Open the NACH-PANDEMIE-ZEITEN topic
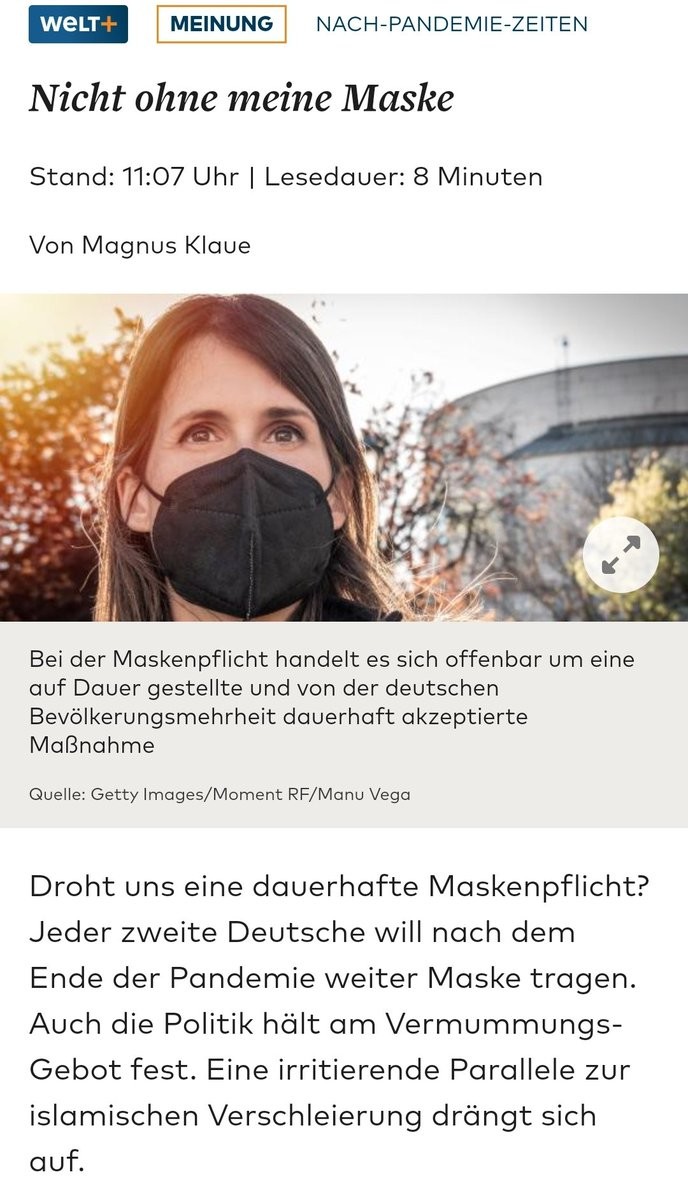Viewport: 688px width, 1200px height. click(x=451, y=24)
